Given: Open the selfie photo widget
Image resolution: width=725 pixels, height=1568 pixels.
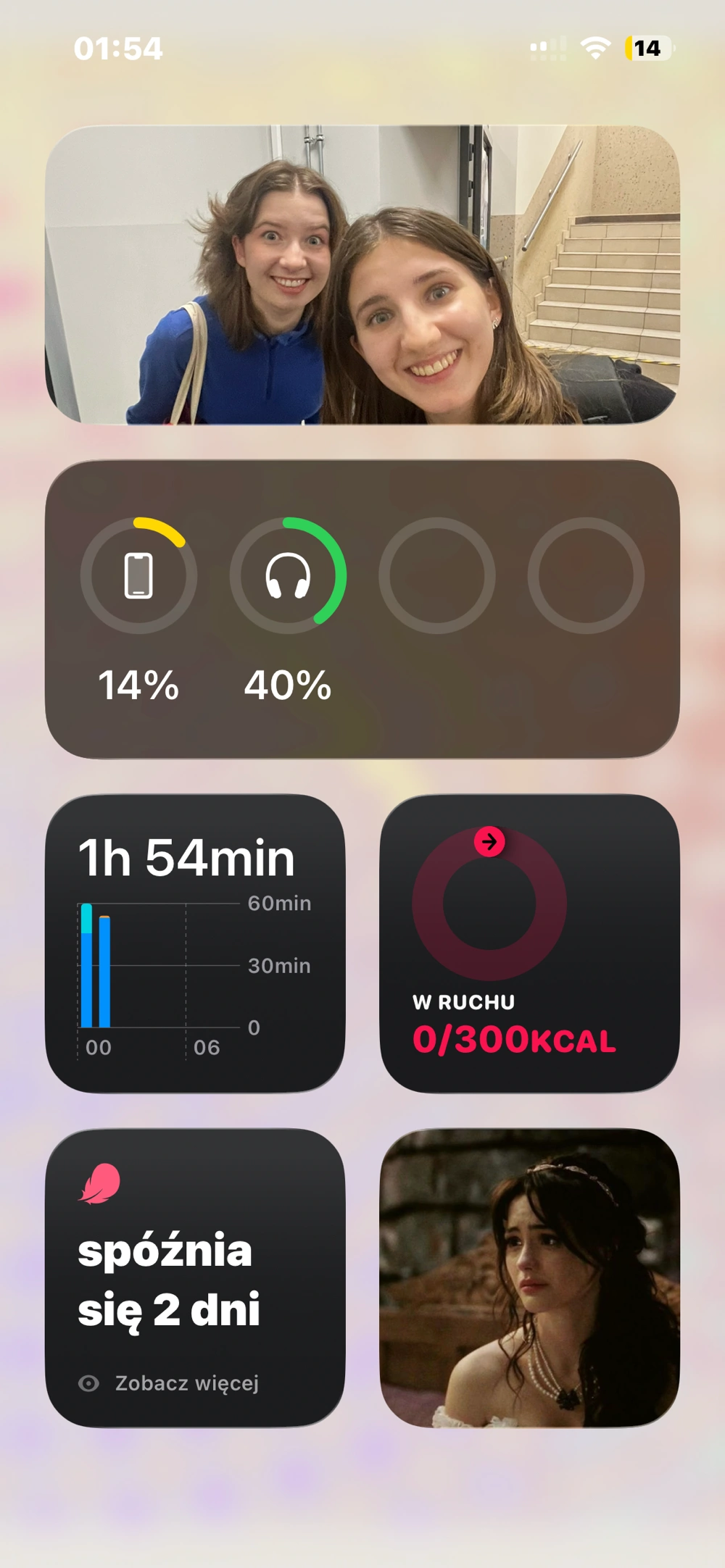Looking at the screenshot, I should (x=362, y=275).
